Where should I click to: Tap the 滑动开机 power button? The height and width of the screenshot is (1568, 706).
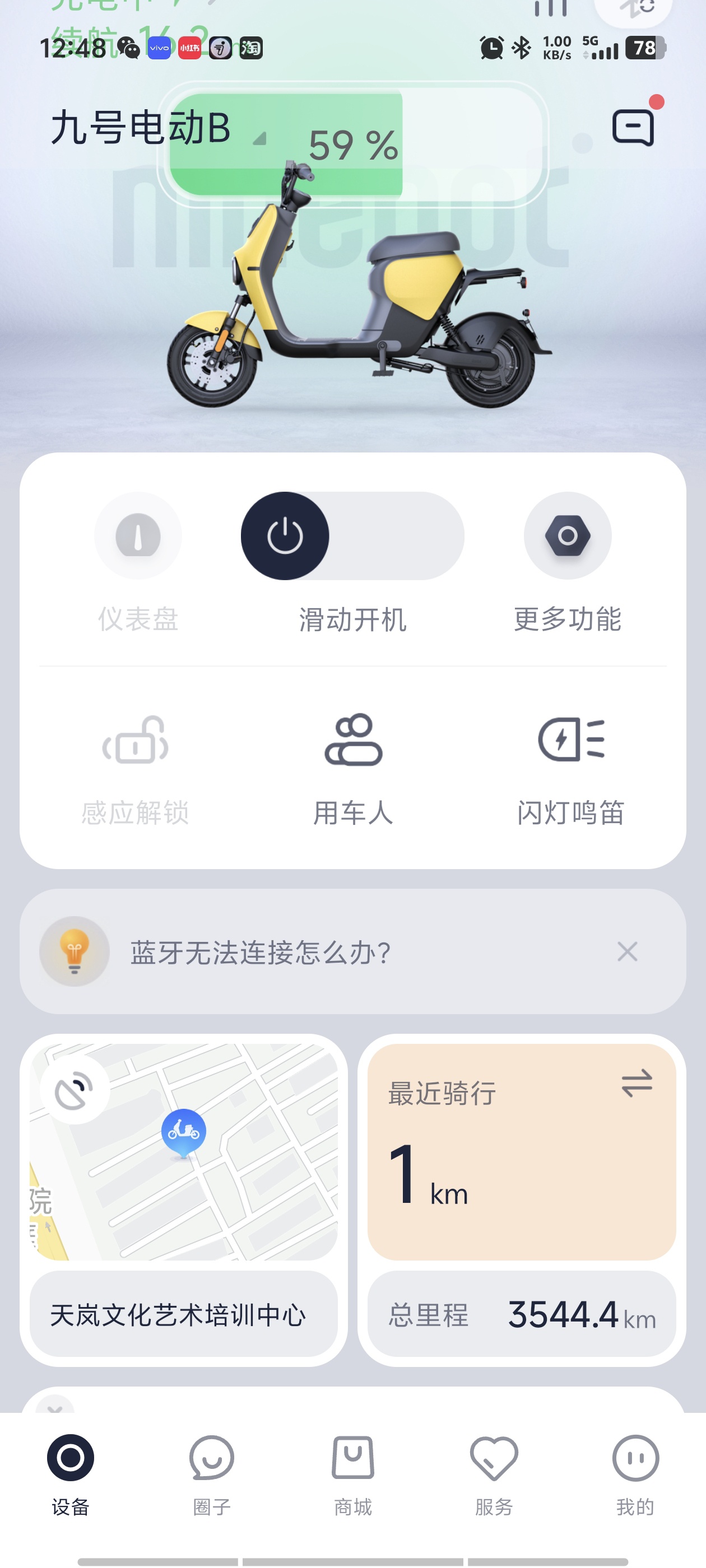[285, 536]
